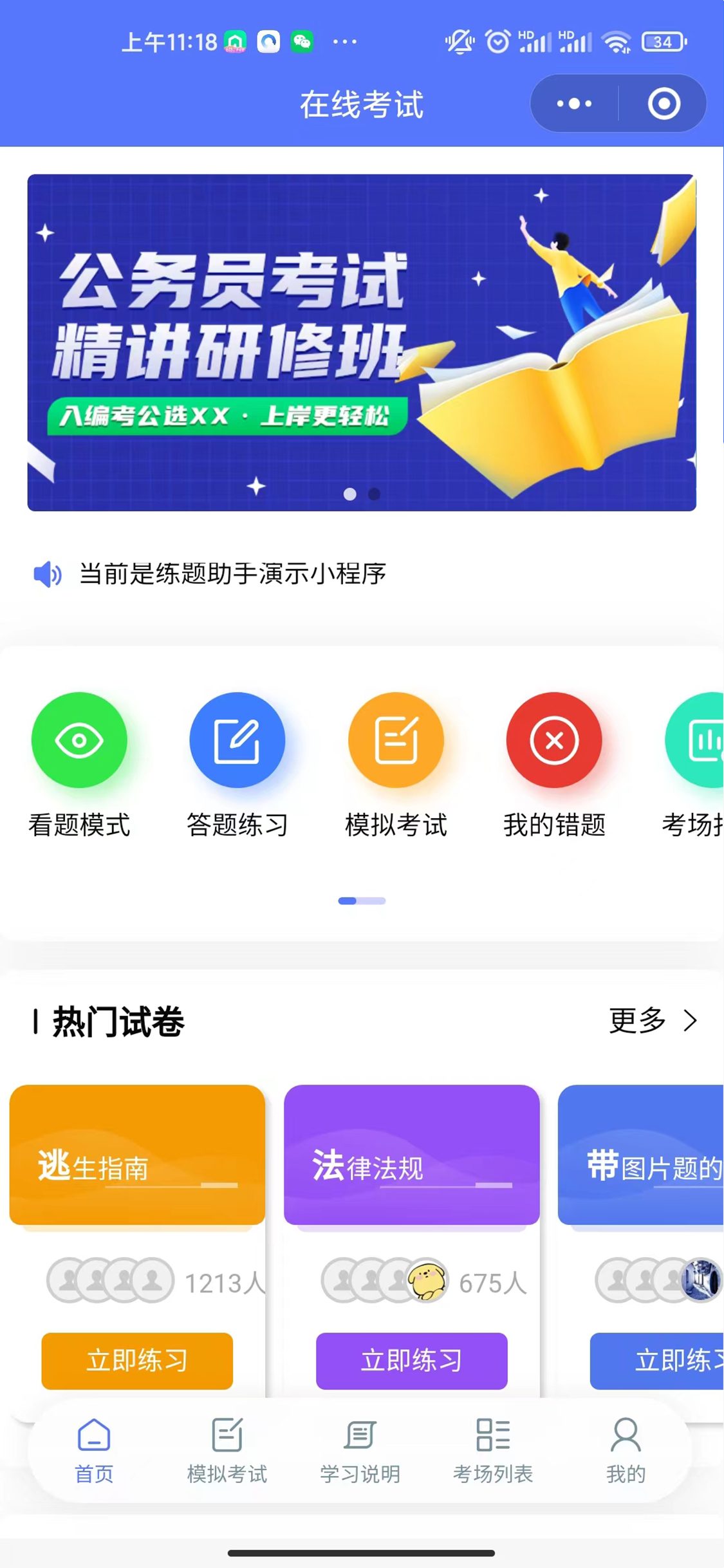This screenshot has width=724, height=1568.
Task: Select the second banner page dot
Action: [374, 494]
